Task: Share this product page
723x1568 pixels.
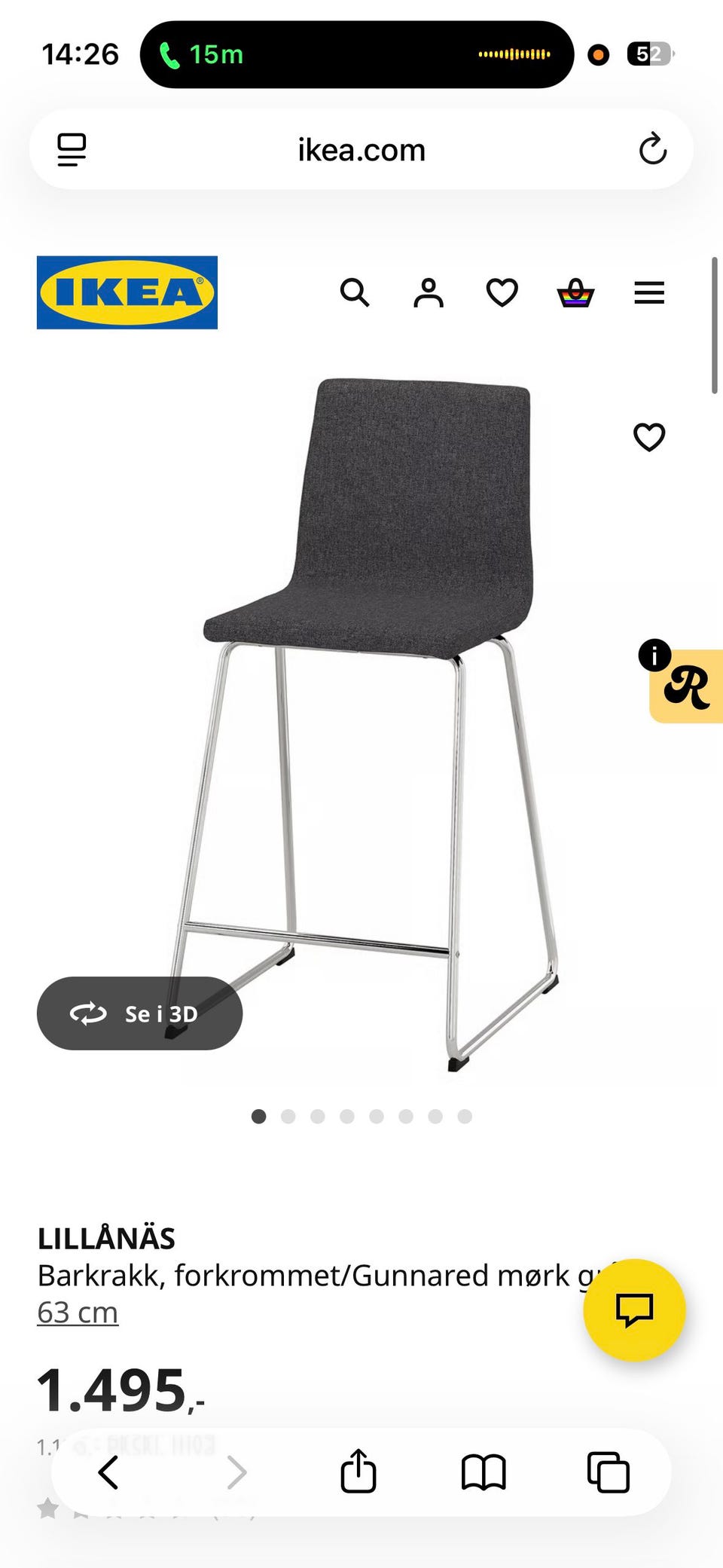Action: point(358,1471)
